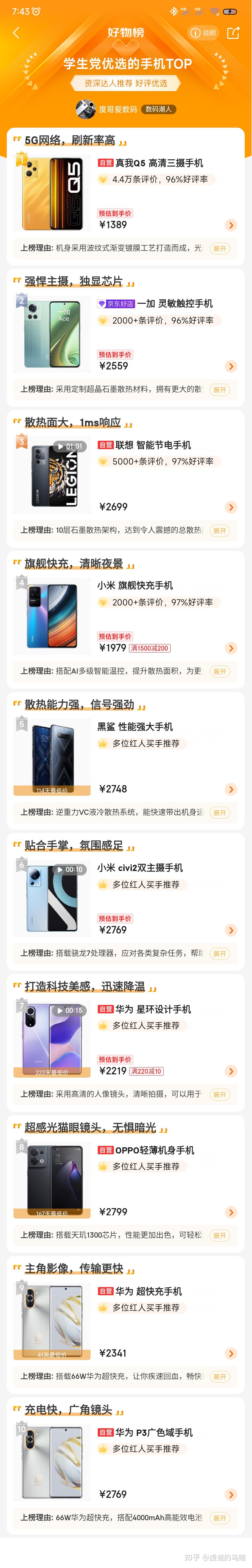Expand 上榜理由 about 66W华为超快充 and 4000mAh battery
The height and width of the screenshot is (1568, 252).
click(x=219, y=1518)
